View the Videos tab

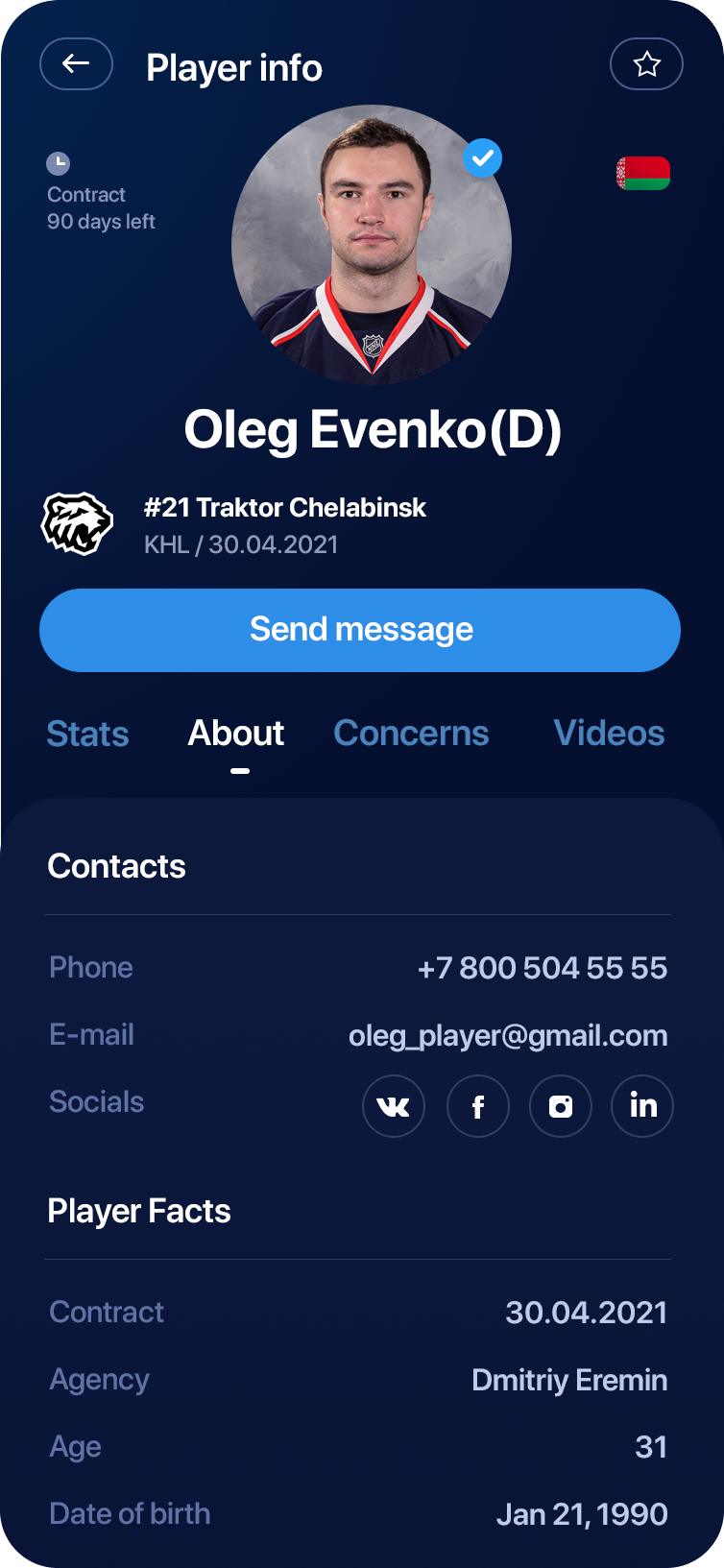click(x=609, y=734)
